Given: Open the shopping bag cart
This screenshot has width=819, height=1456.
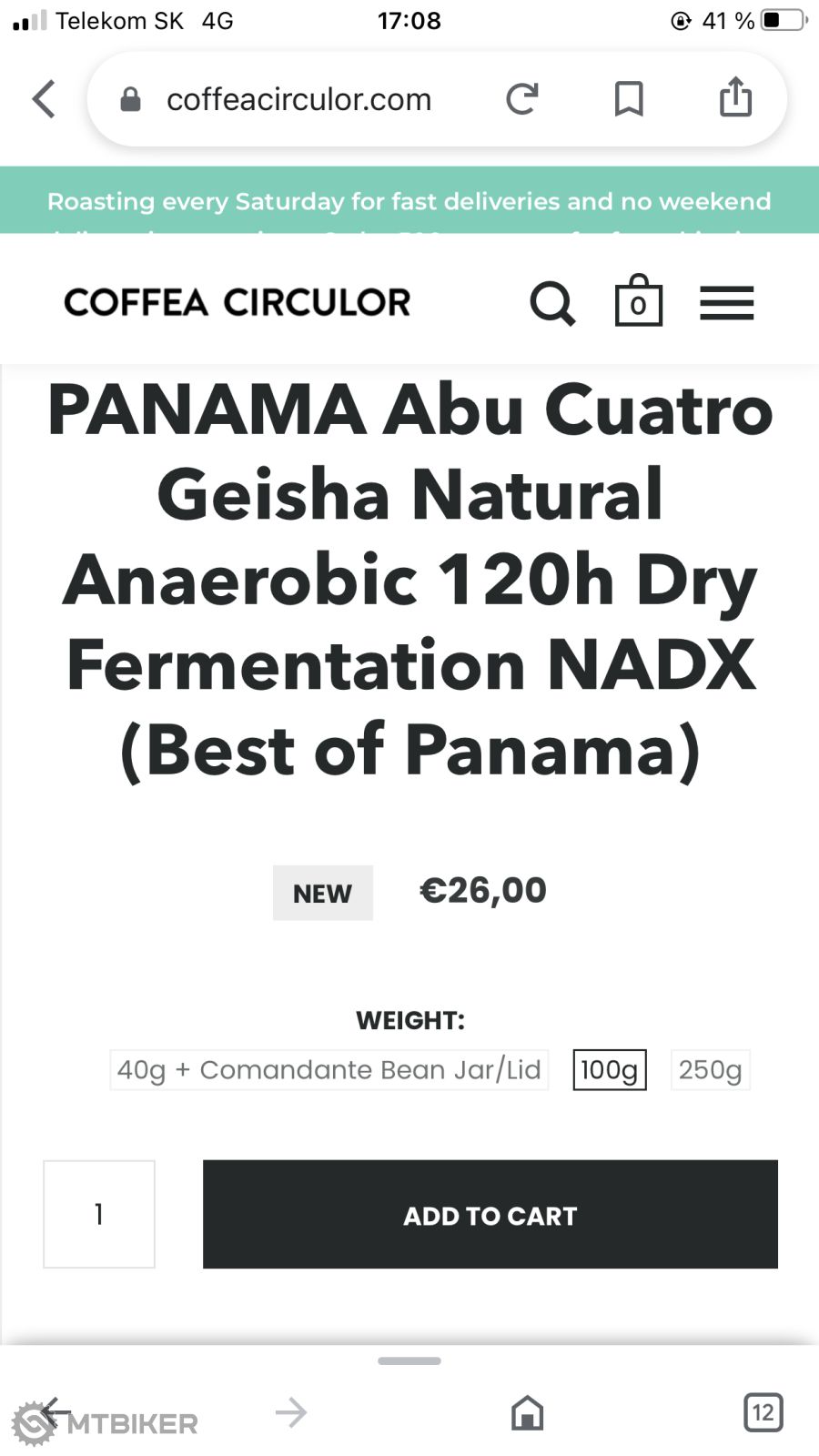Looking at the screenshot, I should click(x=639, y=301).
